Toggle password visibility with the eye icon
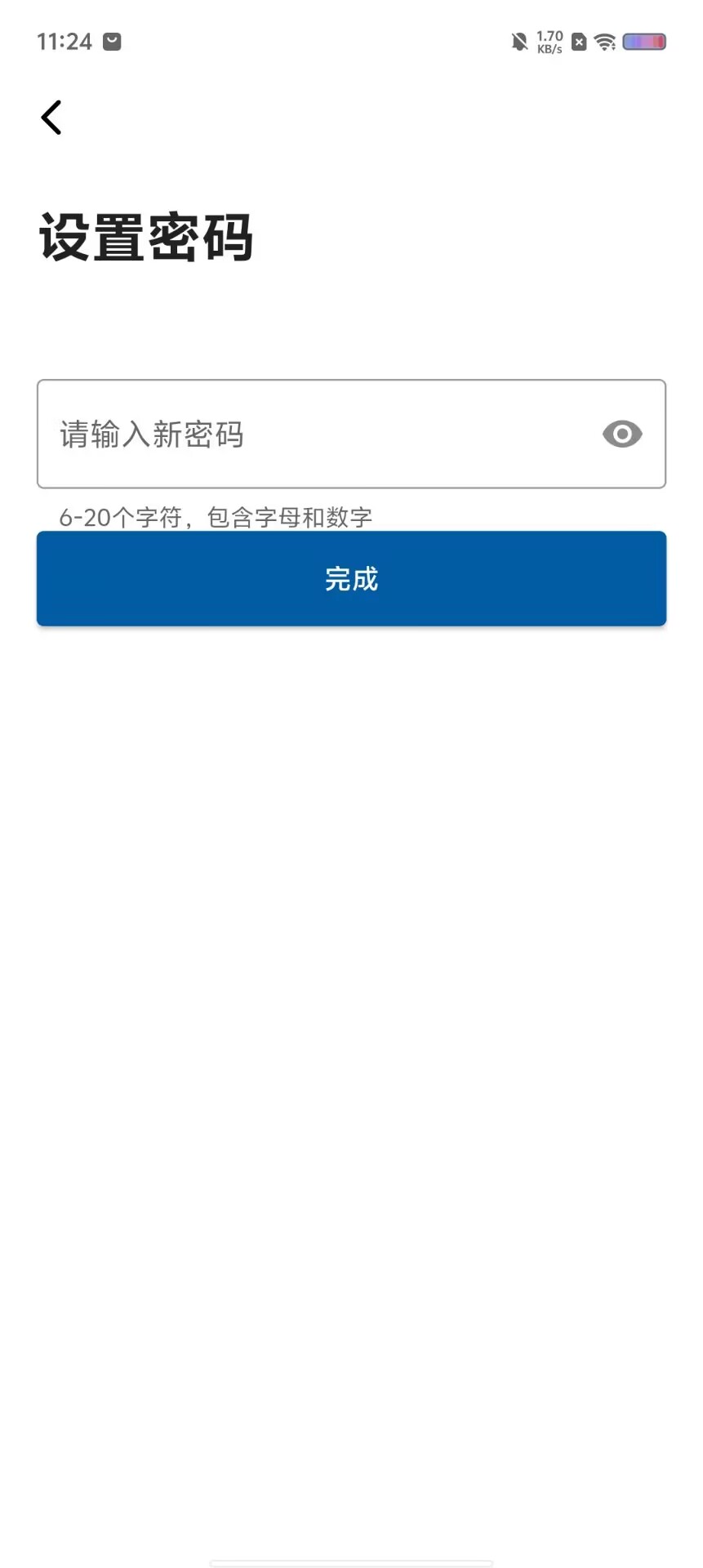703x1568 pixels. coord(622,434)
